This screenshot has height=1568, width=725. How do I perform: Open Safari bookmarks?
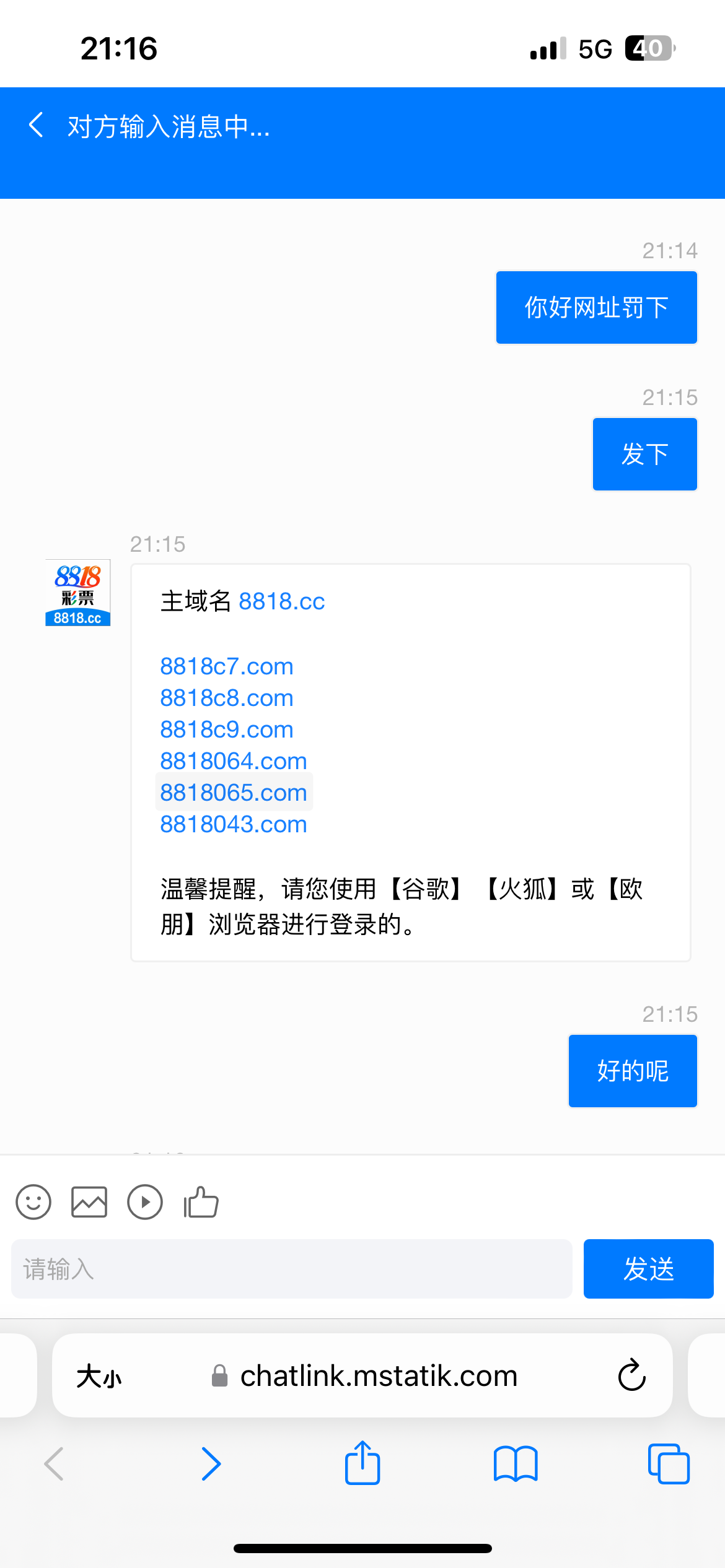coord(516,1464)
